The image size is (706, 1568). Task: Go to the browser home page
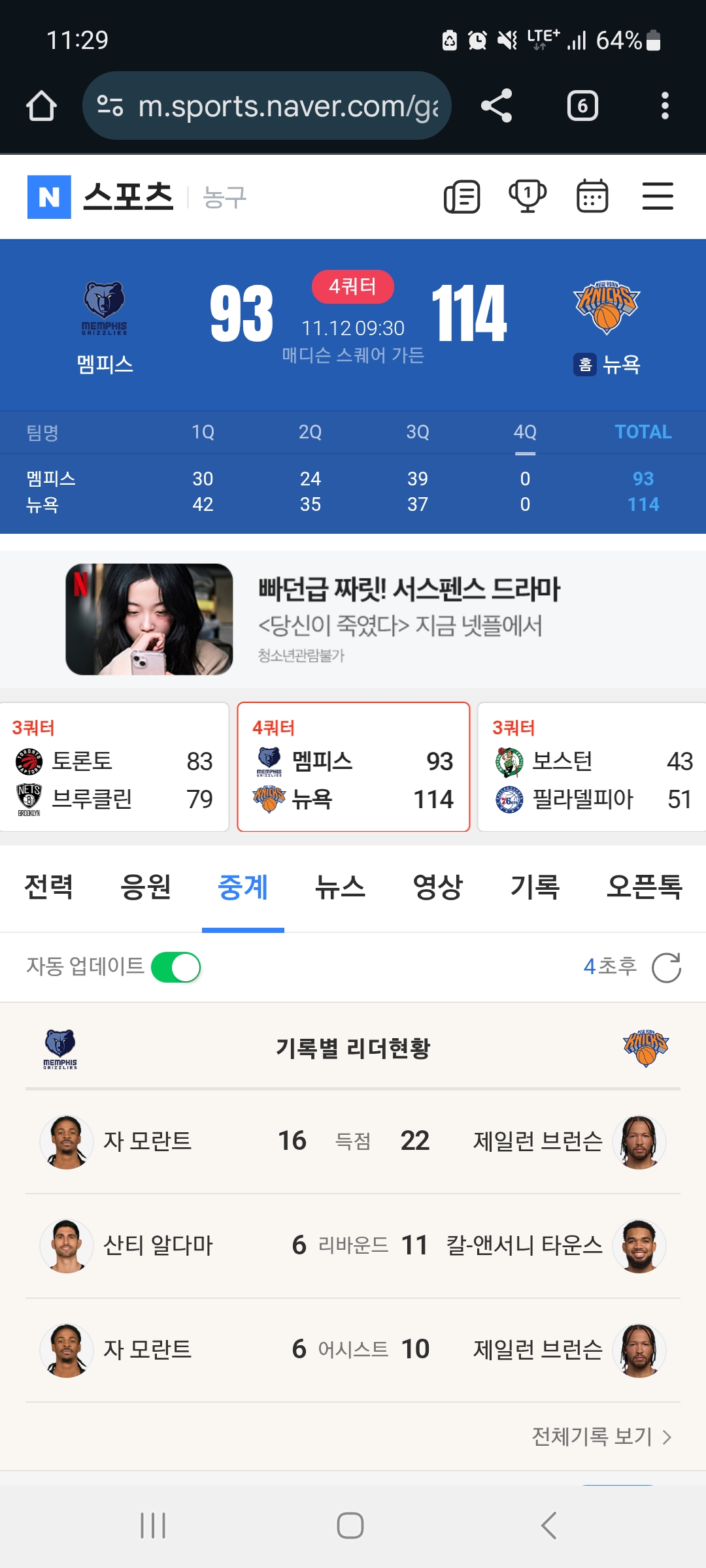[41, 106]
